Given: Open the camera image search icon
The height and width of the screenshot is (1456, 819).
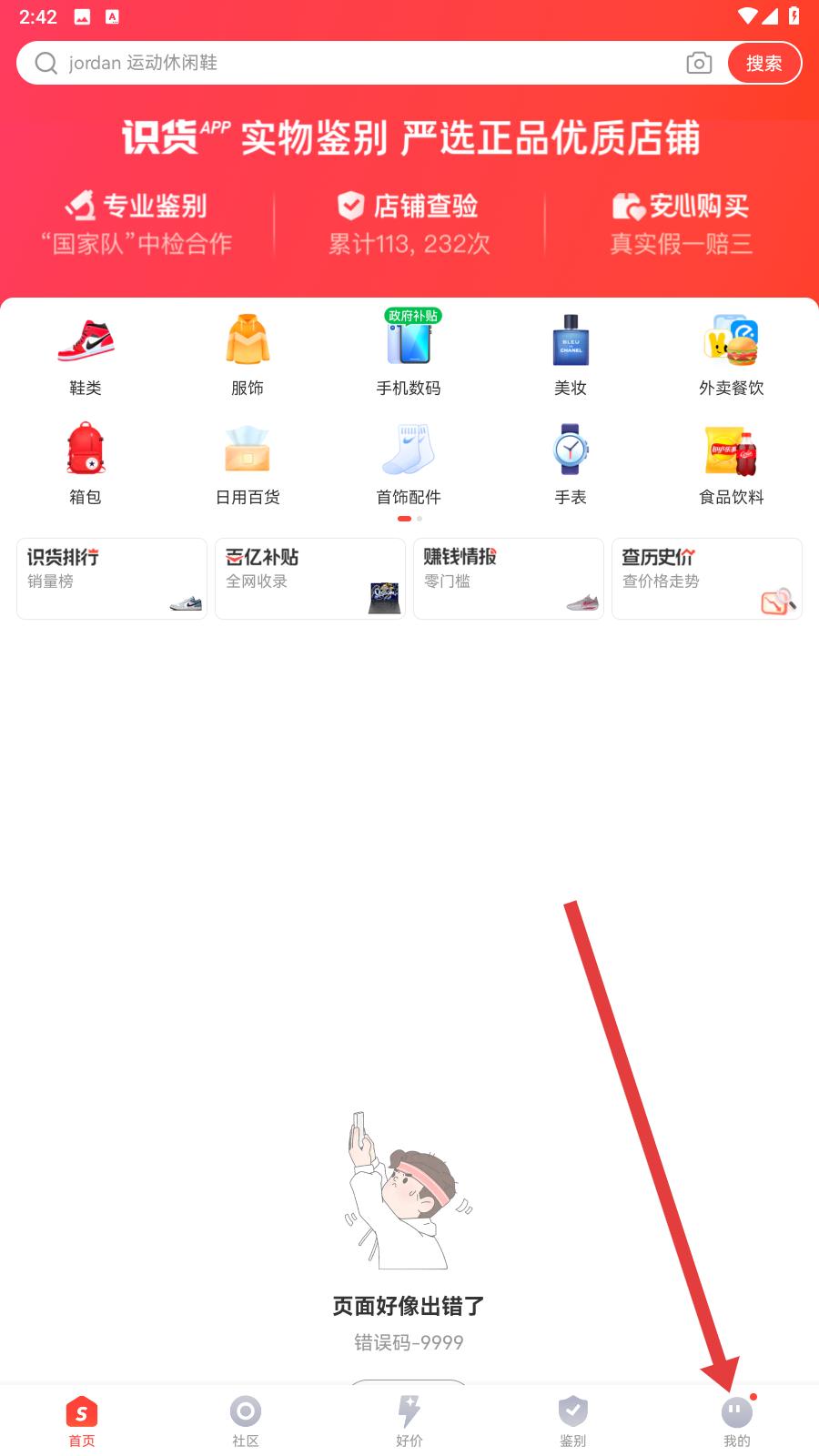Looking at the screenshot, I should click(x=699, y=63).
